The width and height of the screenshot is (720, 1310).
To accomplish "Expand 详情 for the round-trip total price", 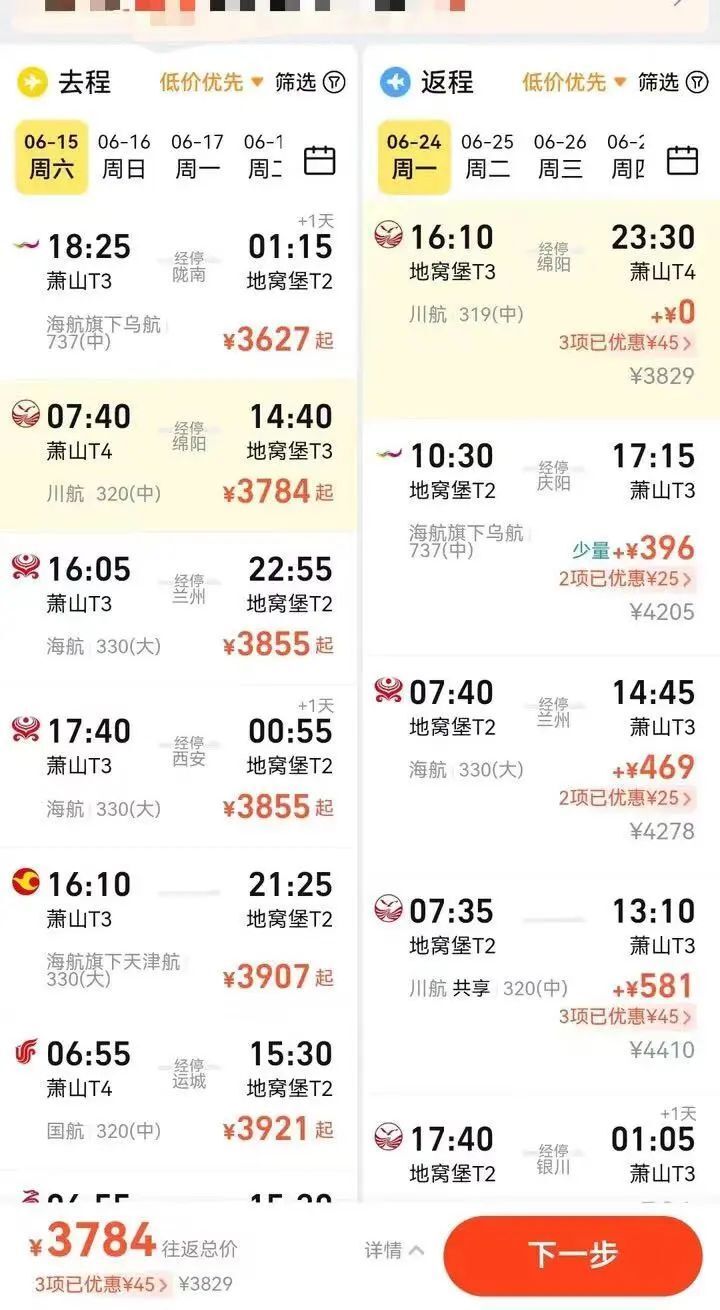I will tap(394, 1250).
